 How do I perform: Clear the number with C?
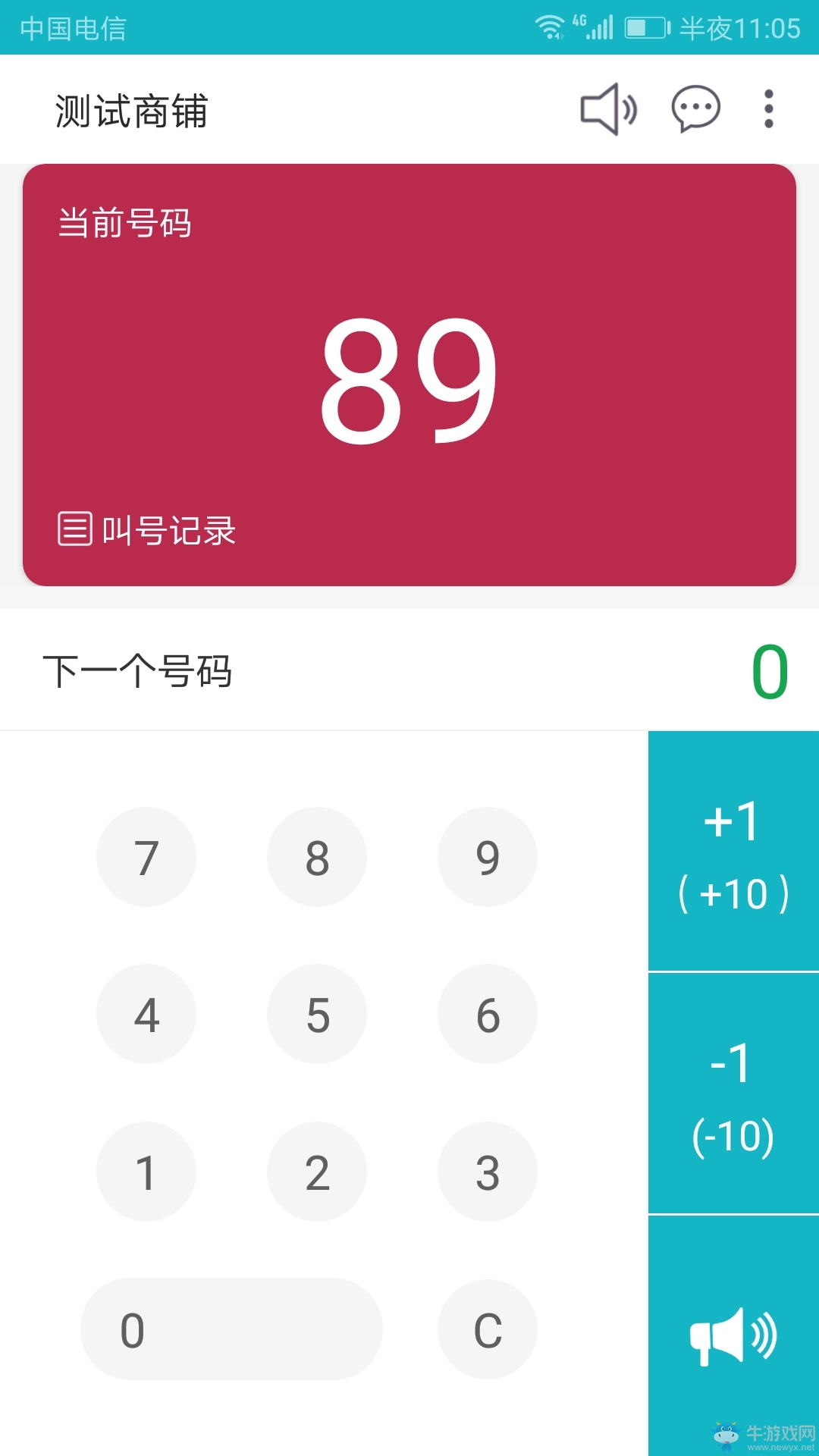pos(488,1329)
